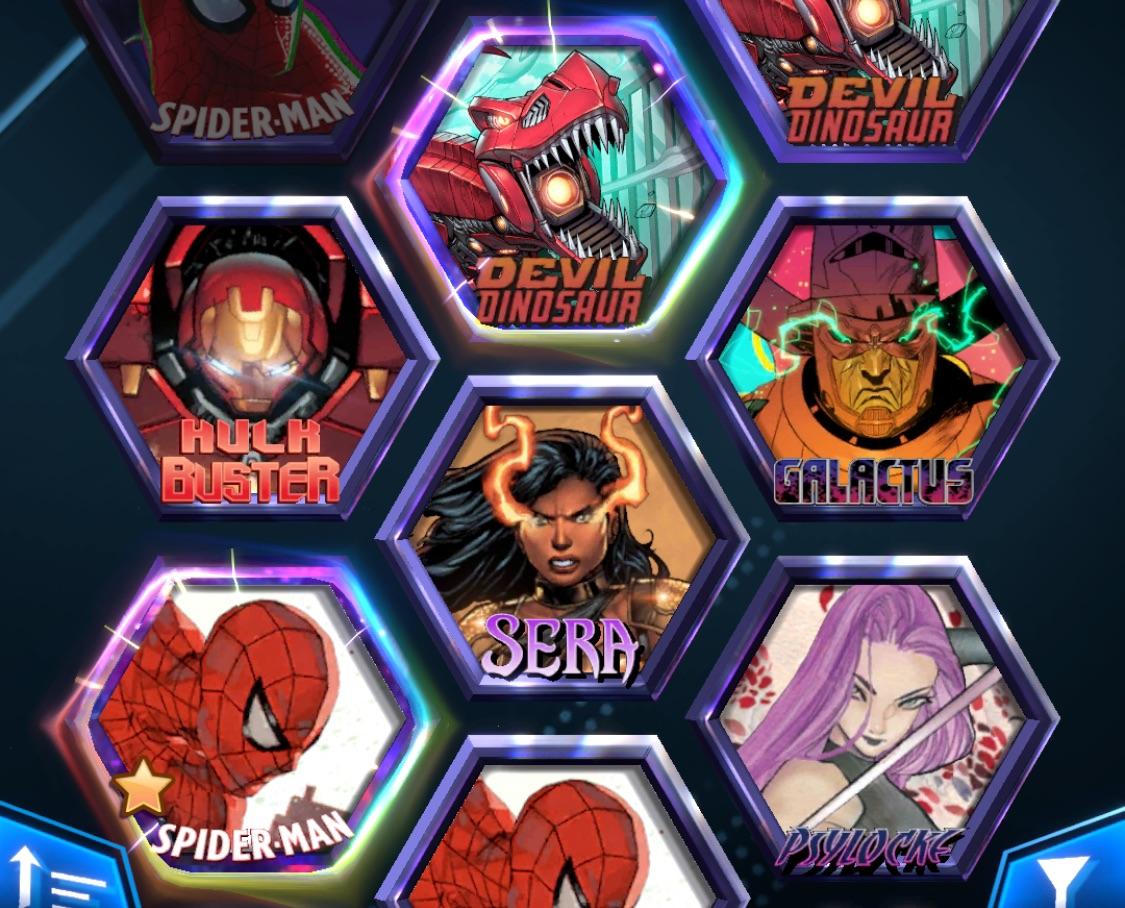The height and width of the screenshot is (908, 1125).
Task: Select the Hulk Buster avatar
Action: pos(252,358)
